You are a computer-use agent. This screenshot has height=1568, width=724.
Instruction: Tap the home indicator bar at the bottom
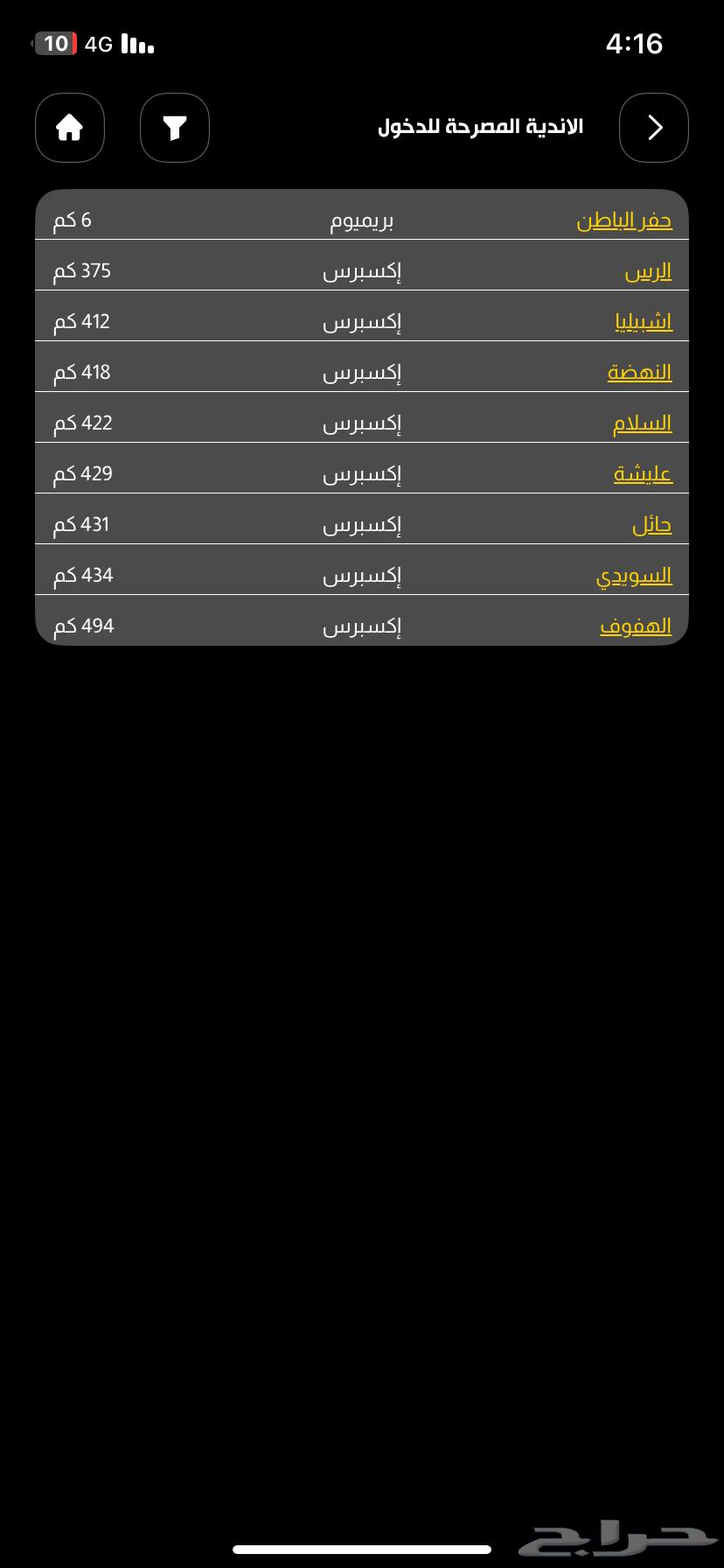click(362, 1548)
